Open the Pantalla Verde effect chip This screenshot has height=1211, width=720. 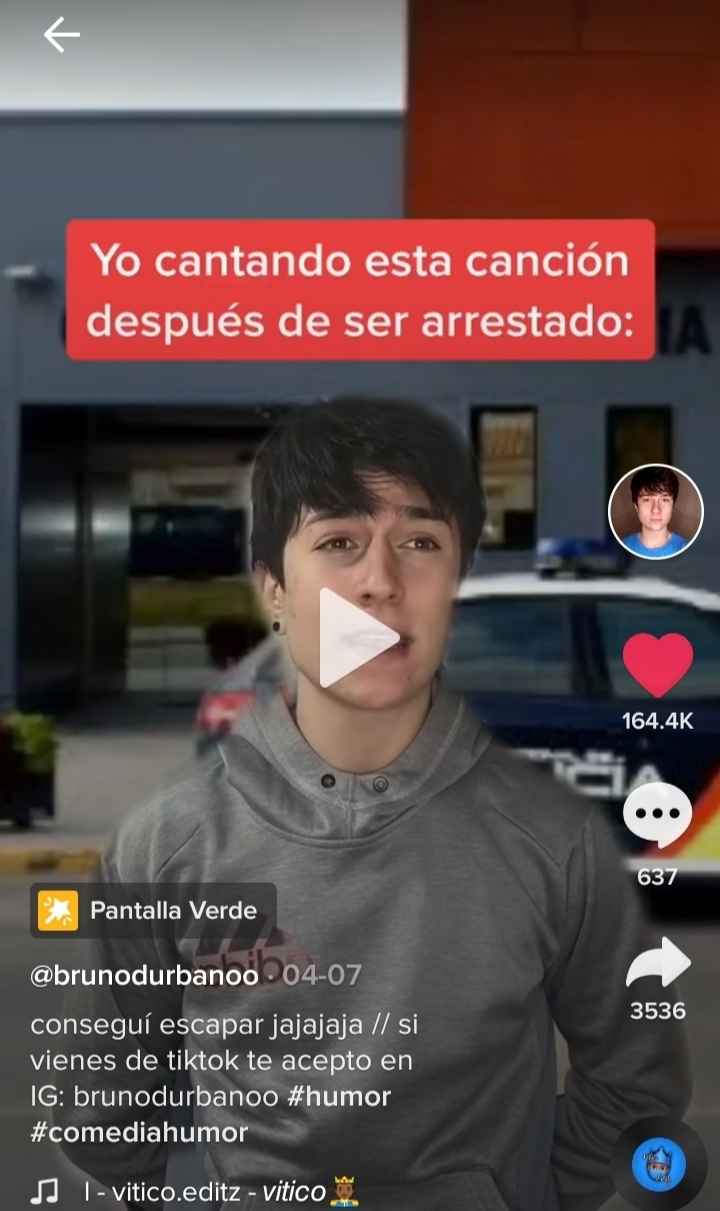(x=153, y=910)
